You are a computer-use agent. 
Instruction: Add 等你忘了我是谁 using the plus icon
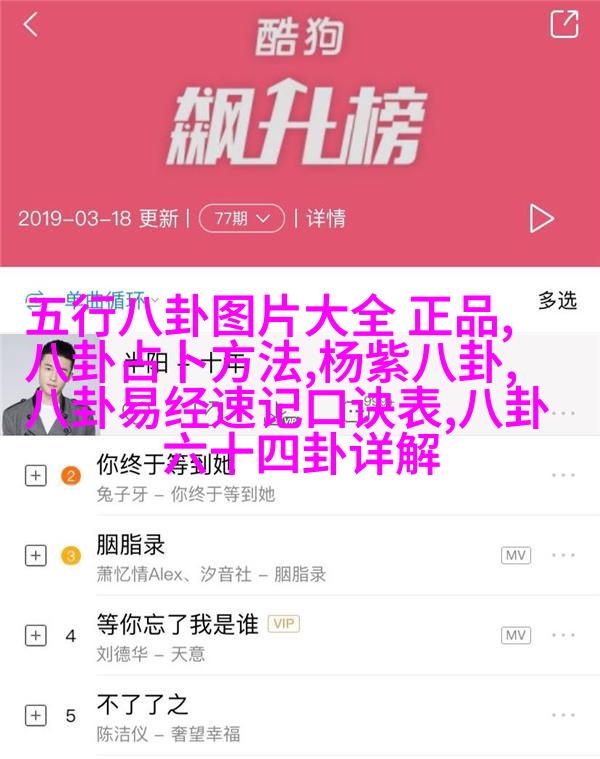coord(35,635)
